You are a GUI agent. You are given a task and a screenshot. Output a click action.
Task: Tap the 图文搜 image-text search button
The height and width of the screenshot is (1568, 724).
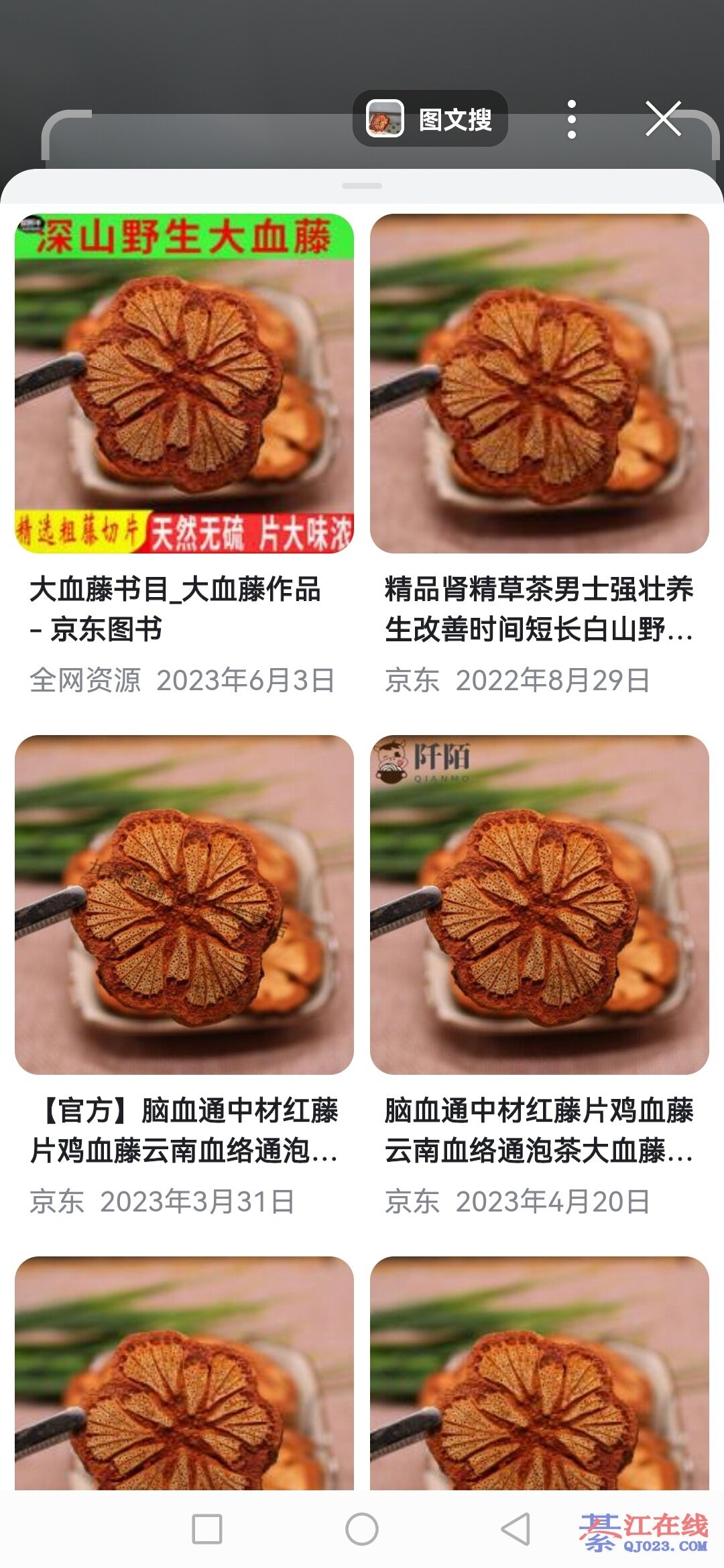click(x=430, y=119)
